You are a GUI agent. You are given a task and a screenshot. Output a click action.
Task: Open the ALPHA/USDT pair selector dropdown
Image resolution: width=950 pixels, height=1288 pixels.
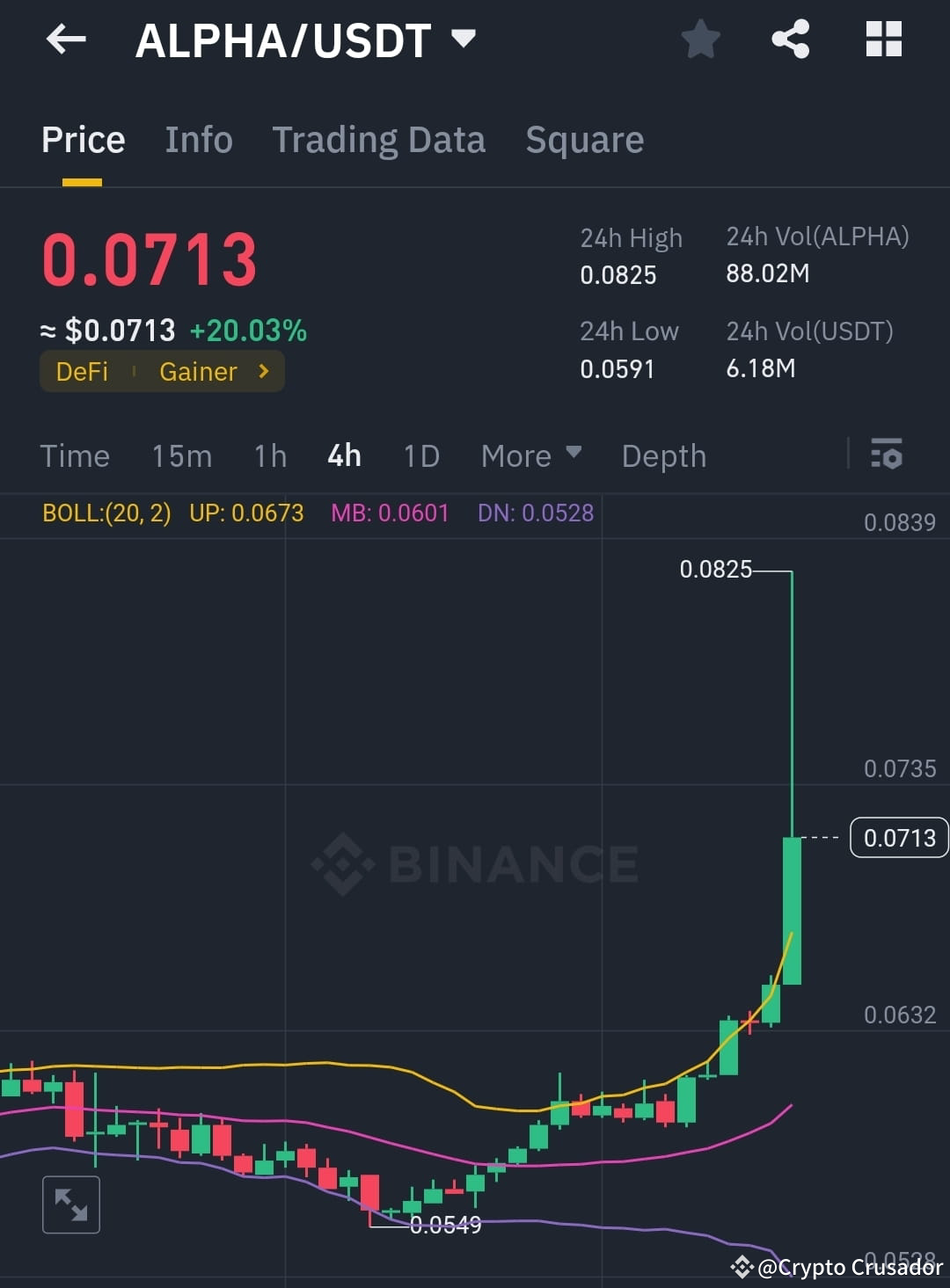(x=464, y=39)
